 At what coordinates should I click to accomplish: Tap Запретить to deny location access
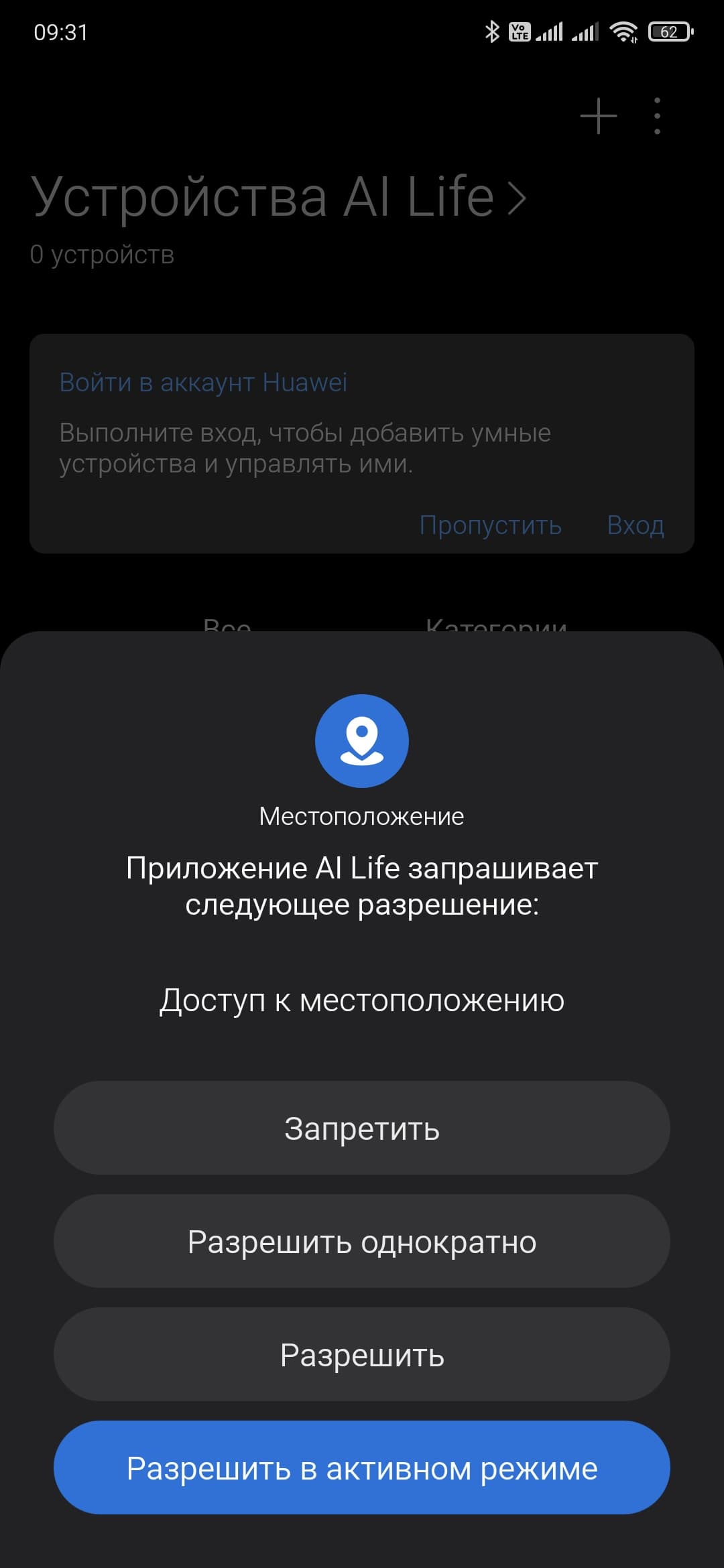coord(362,1128)
